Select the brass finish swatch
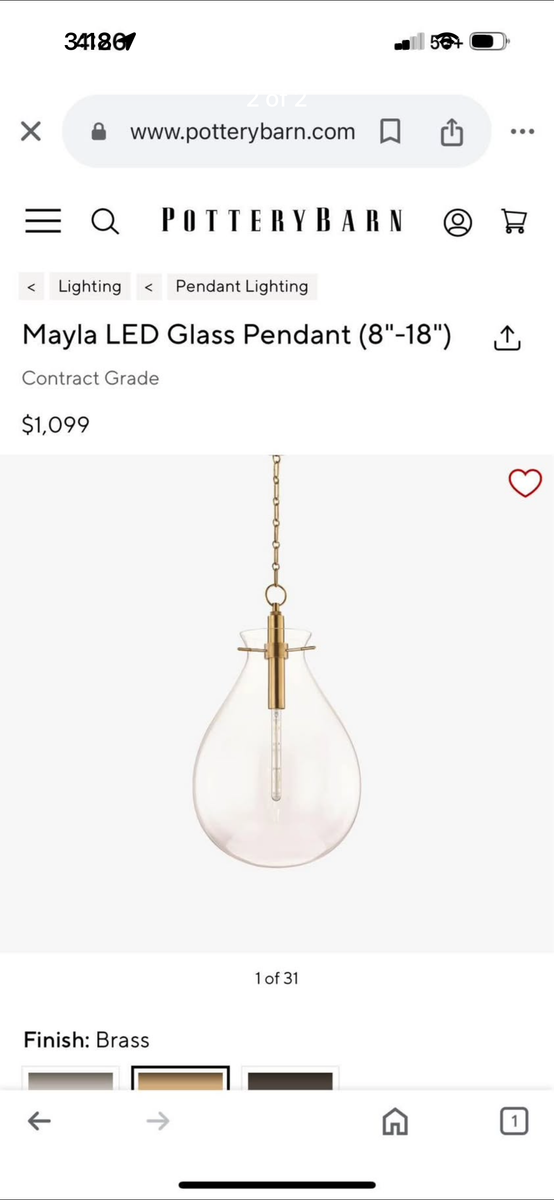554x1200 pixels. tap(181, 1079)
